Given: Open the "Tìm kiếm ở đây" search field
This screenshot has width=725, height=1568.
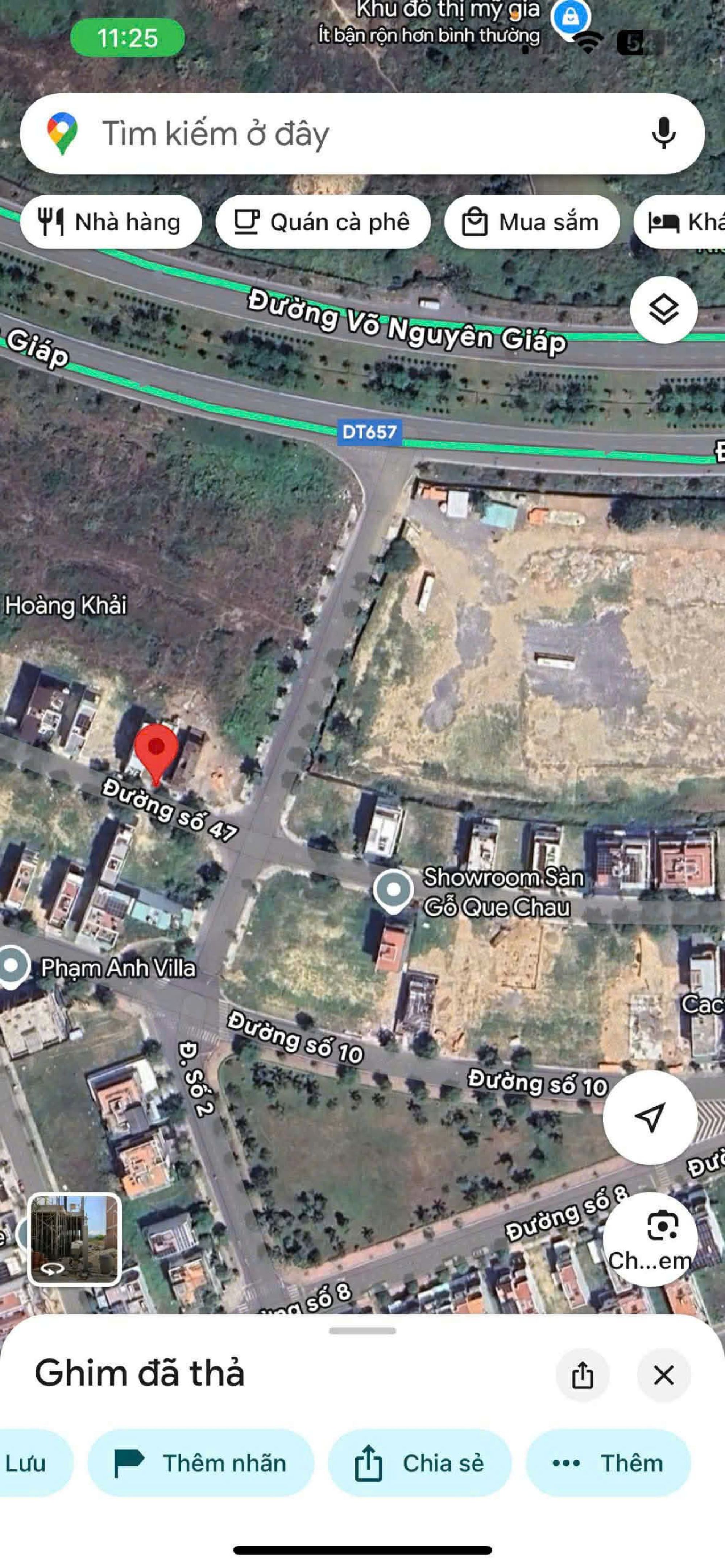Looking at the screenshot, I should click(341, 134).
